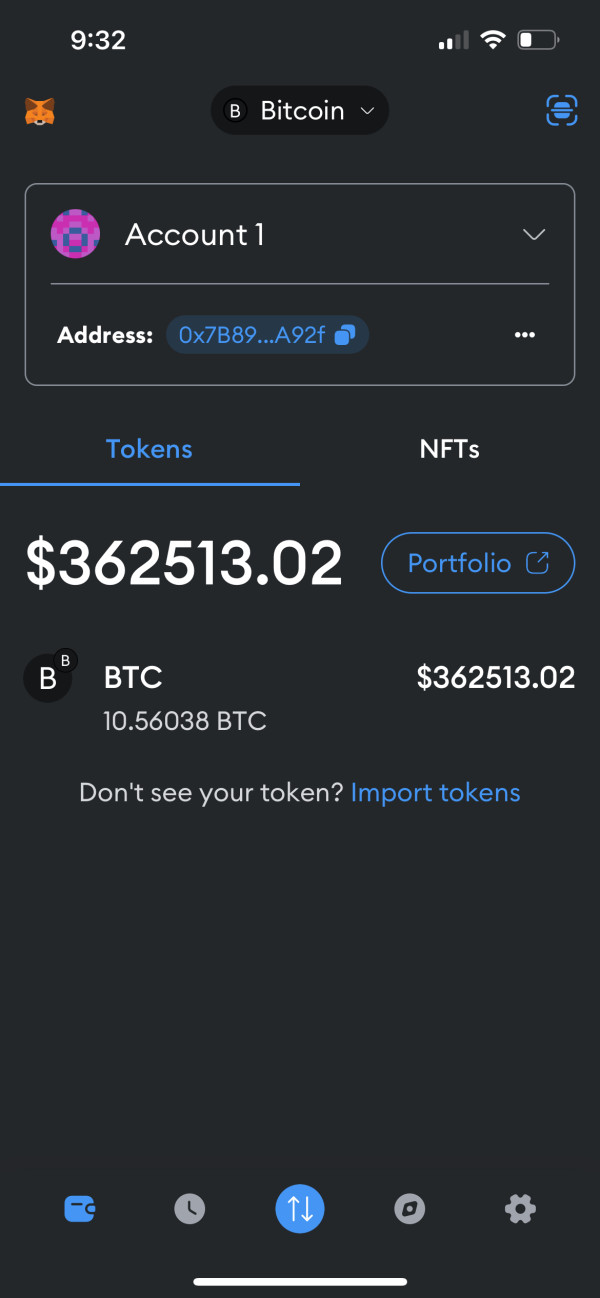600x1298 pixels.
Task: Tap the MetaMask fox icon
Action: 40,110
